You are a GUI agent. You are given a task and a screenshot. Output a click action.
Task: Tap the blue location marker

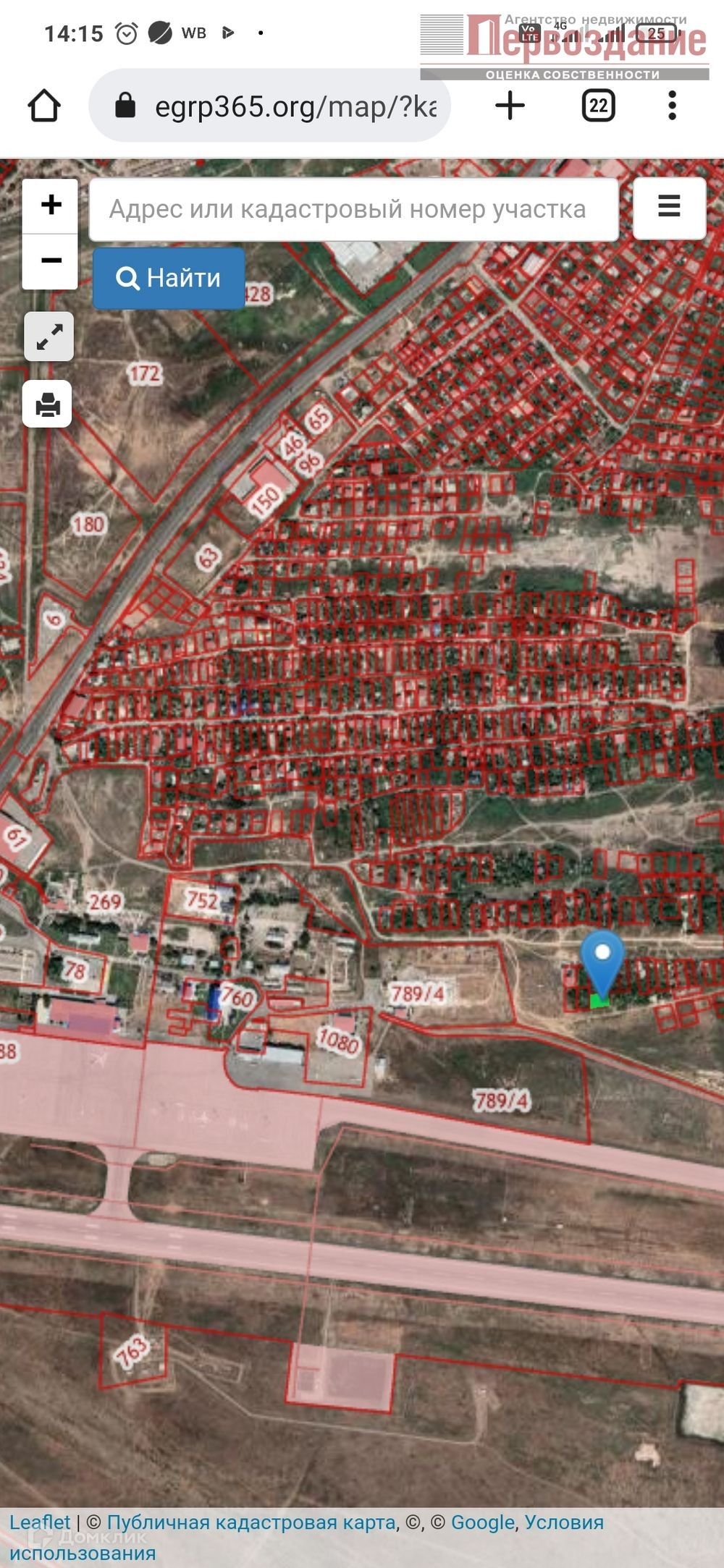(602, 963)
